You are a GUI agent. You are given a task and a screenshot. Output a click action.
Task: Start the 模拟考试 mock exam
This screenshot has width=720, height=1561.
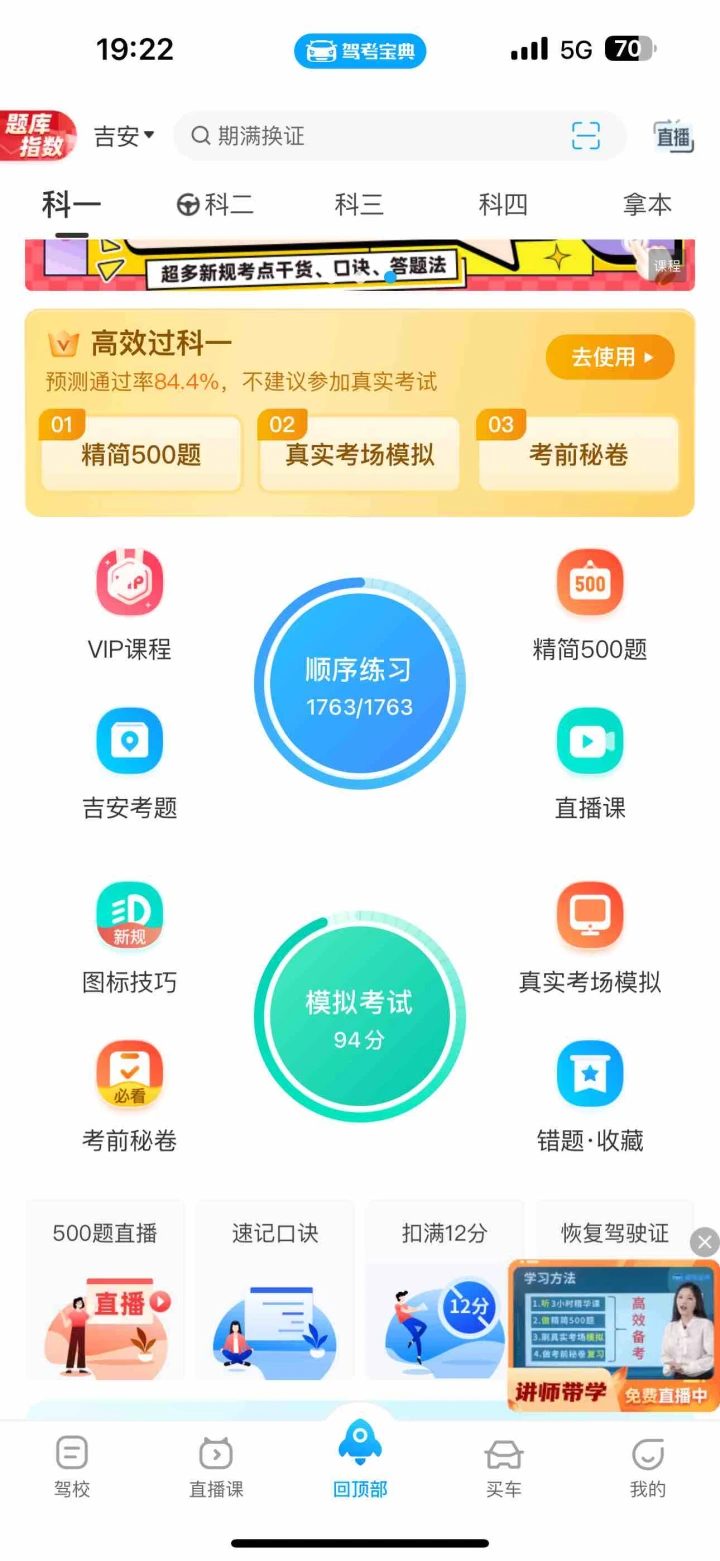(359, 1016)
